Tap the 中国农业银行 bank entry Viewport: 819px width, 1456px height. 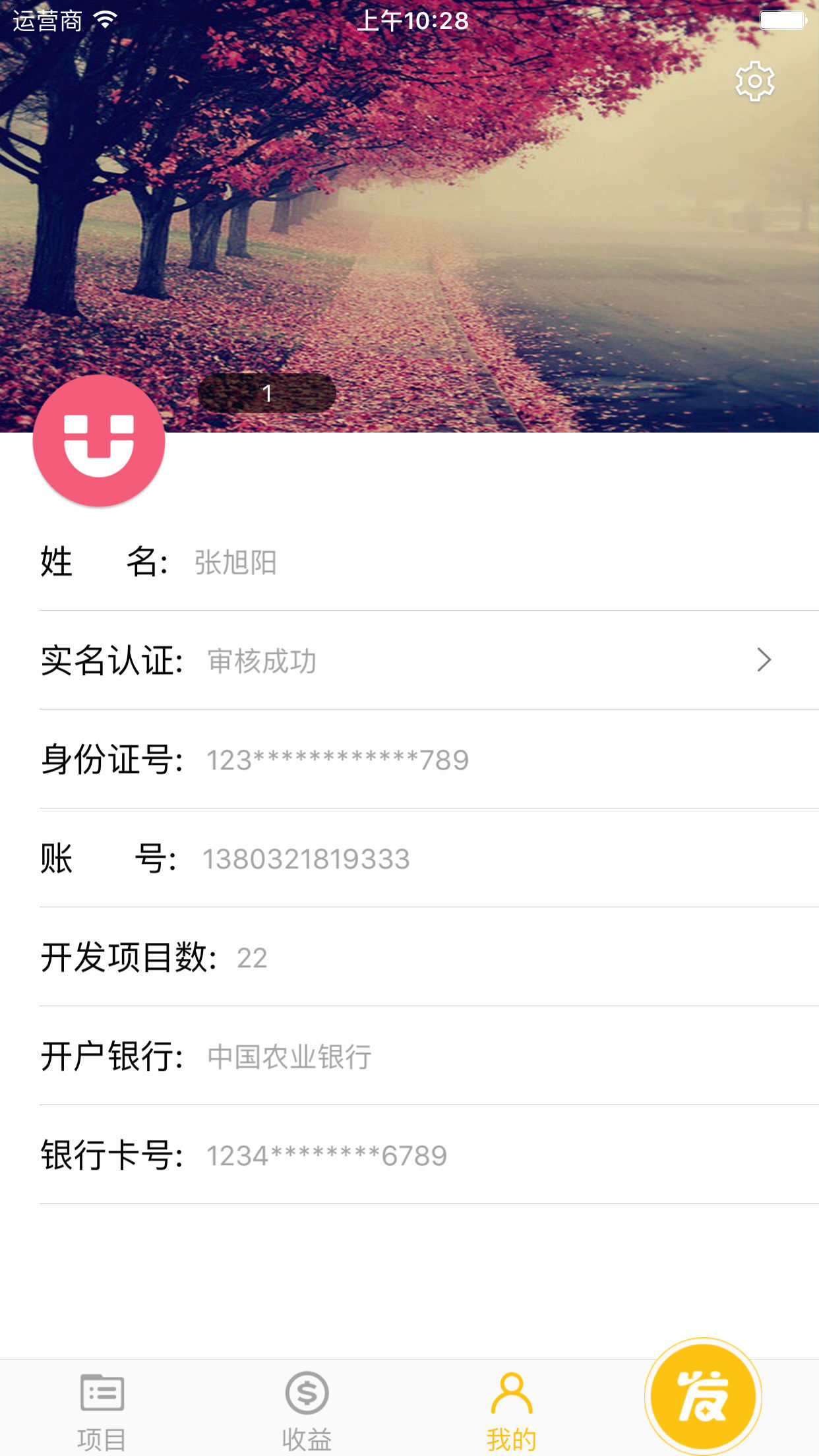click(289, 1056)
